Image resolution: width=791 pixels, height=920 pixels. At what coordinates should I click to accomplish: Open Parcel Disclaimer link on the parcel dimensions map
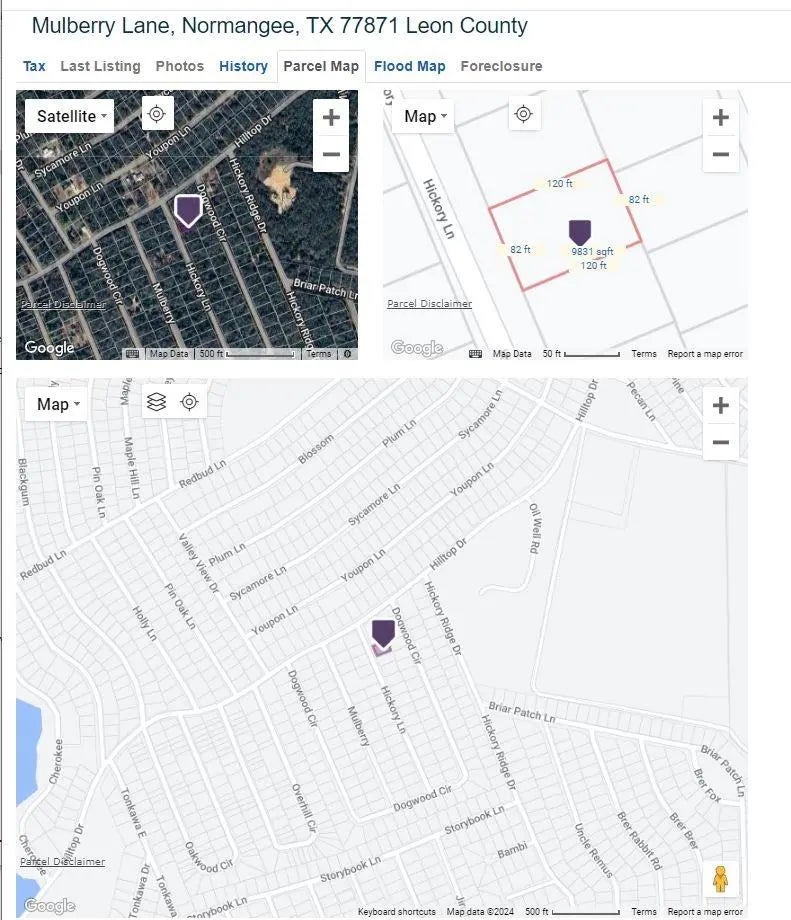(x=429, y=304)
